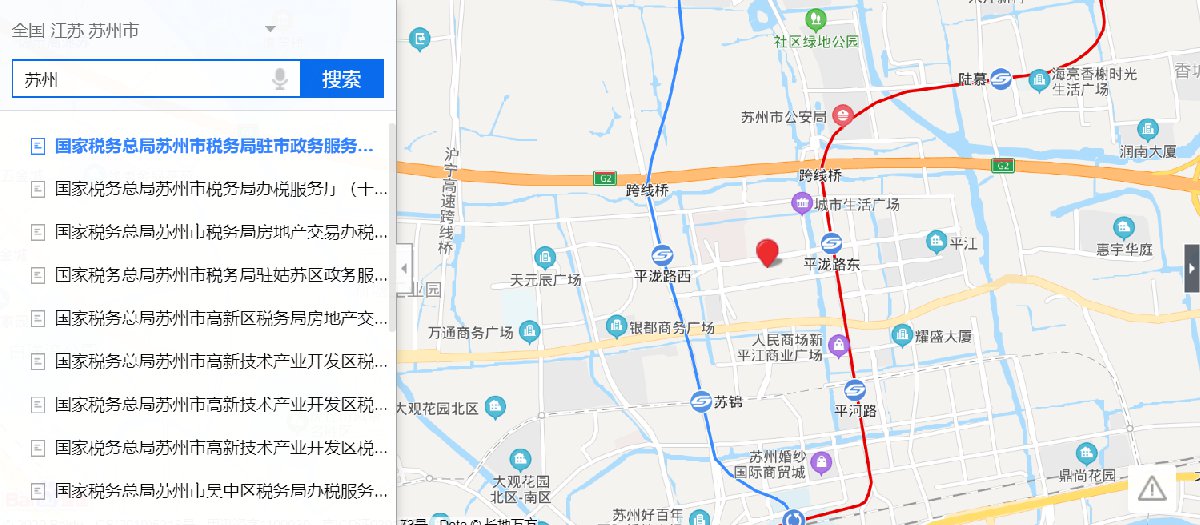Select result 苏州市吴中区税务局办税服务…
This screenshot has width=1200, height=525.
click(x=214, y=491)
